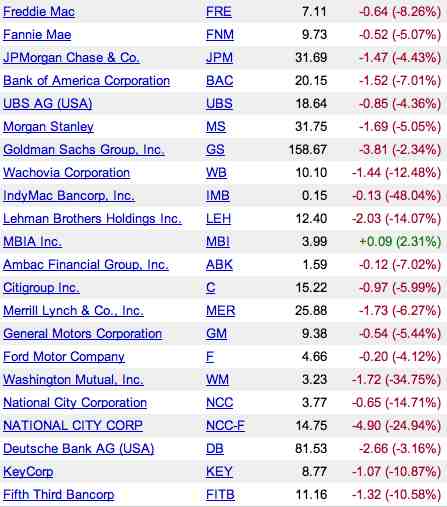The image size is (447, 507).
Task: Open Deutsche Bank AG (USA) link
Action: pyautogui.click(x=79, y=449)
